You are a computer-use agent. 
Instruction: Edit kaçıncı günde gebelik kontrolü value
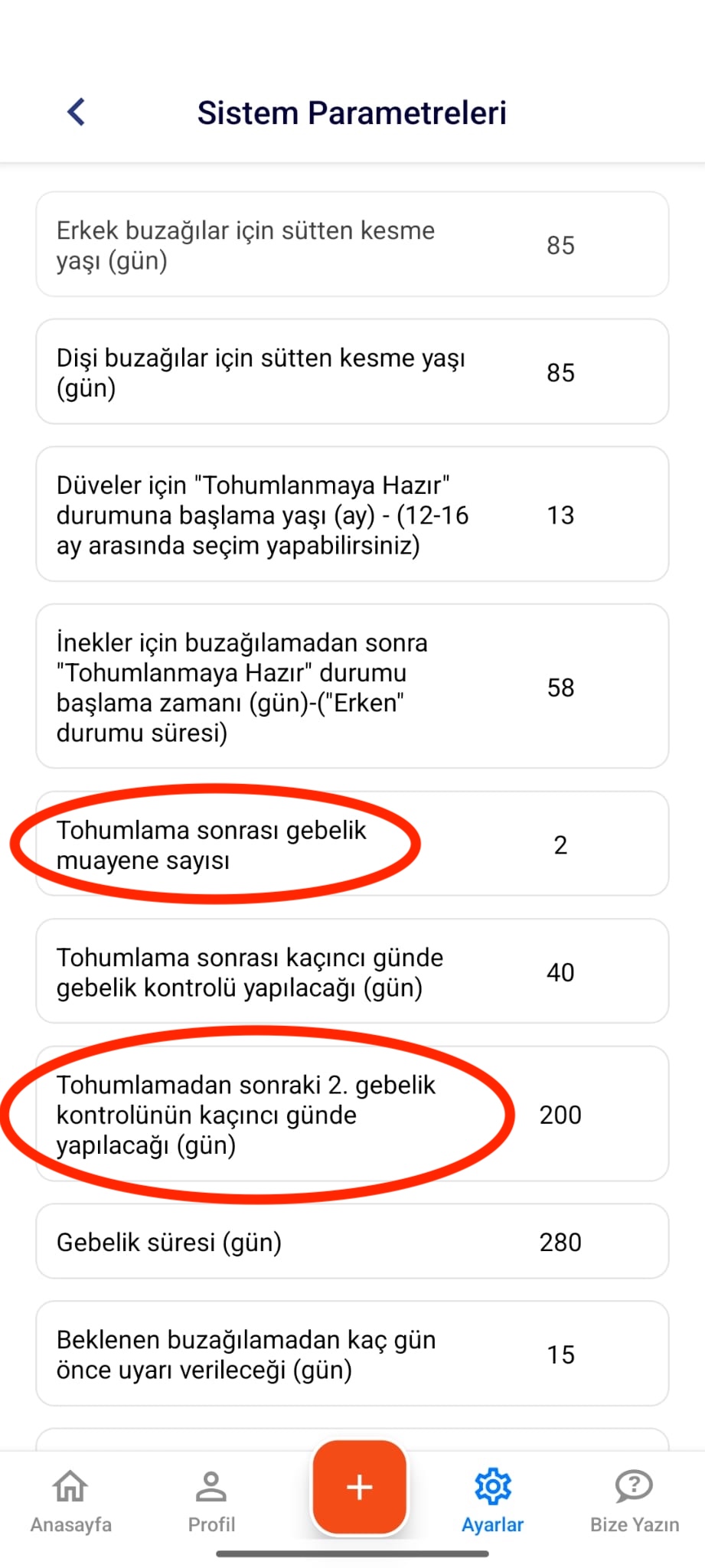[560, 972]
